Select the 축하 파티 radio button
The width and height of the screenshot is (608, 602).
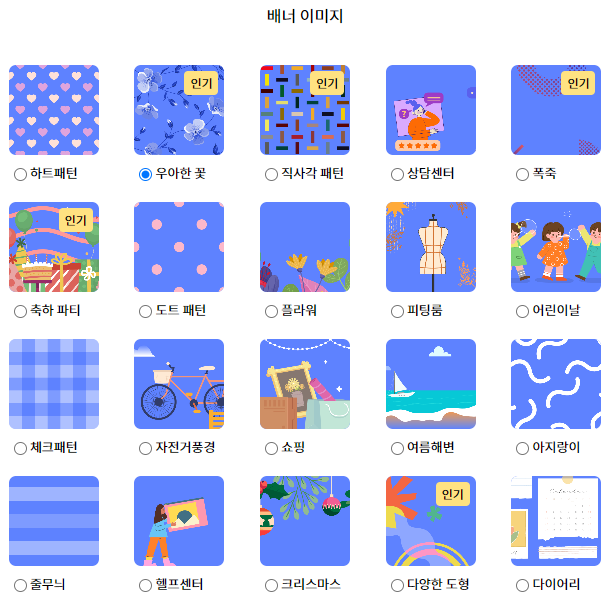tap(20, 311)
